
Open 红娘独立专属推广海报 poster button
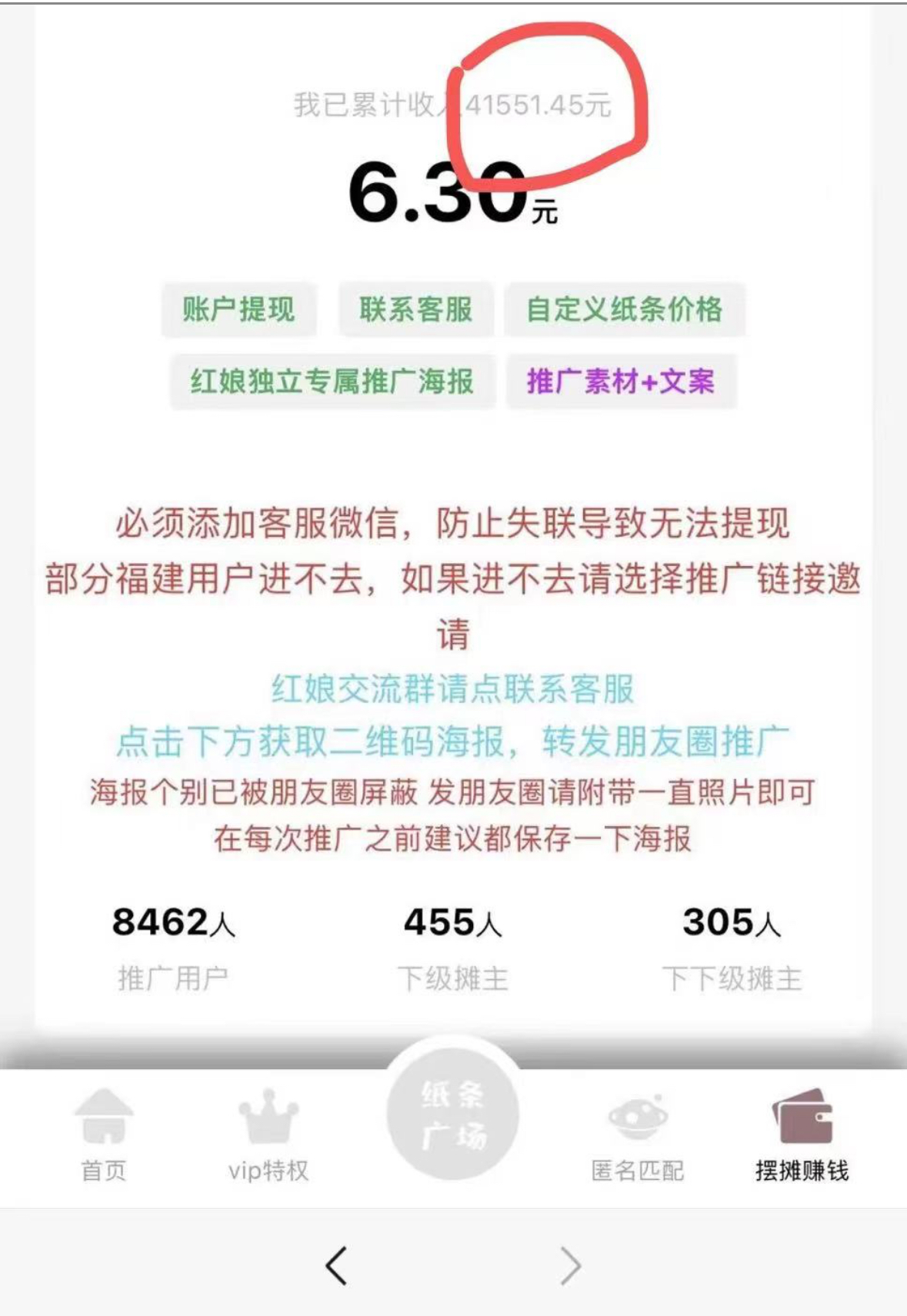[x=332, y=380]
